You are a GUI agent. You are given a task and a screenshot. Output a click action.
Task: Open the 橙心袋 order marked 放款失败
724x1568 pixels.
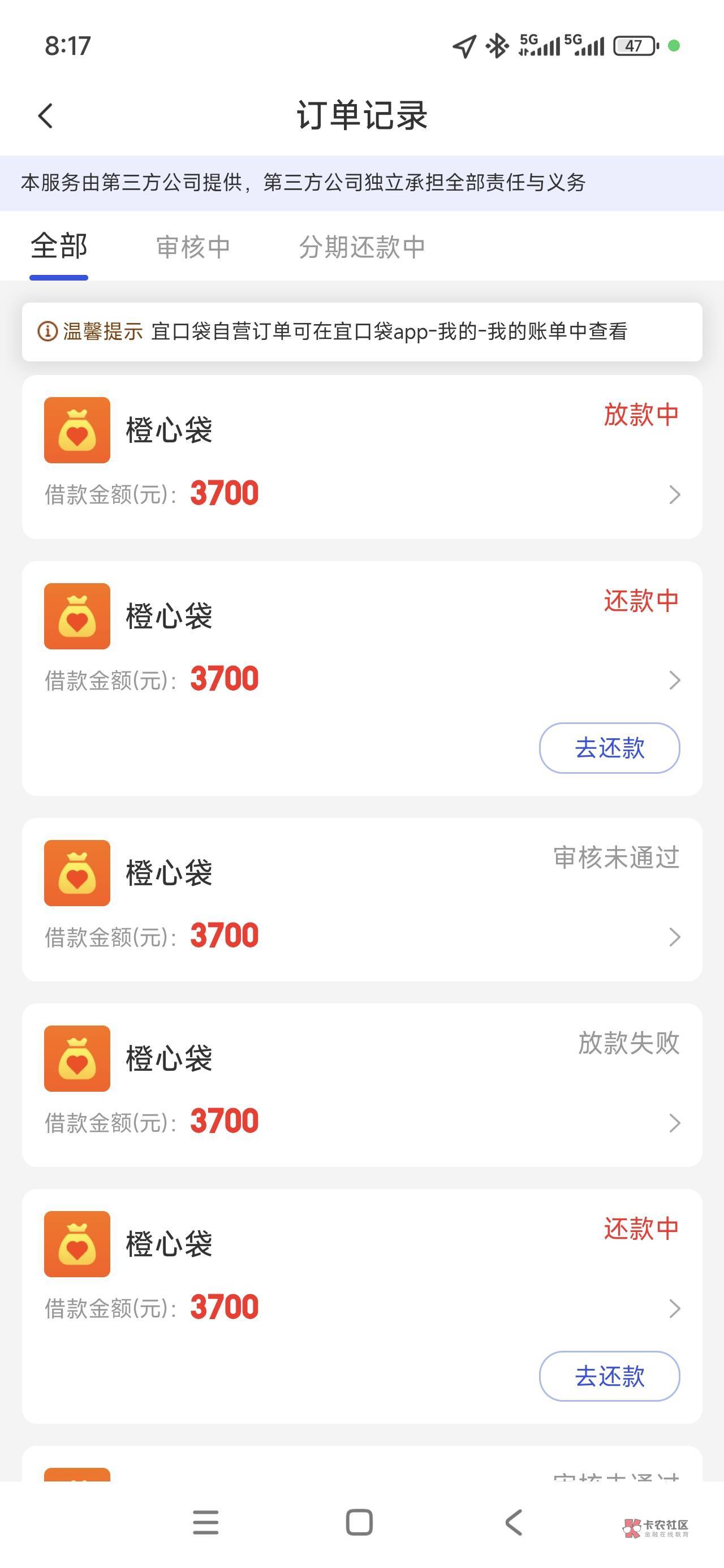361,1085
